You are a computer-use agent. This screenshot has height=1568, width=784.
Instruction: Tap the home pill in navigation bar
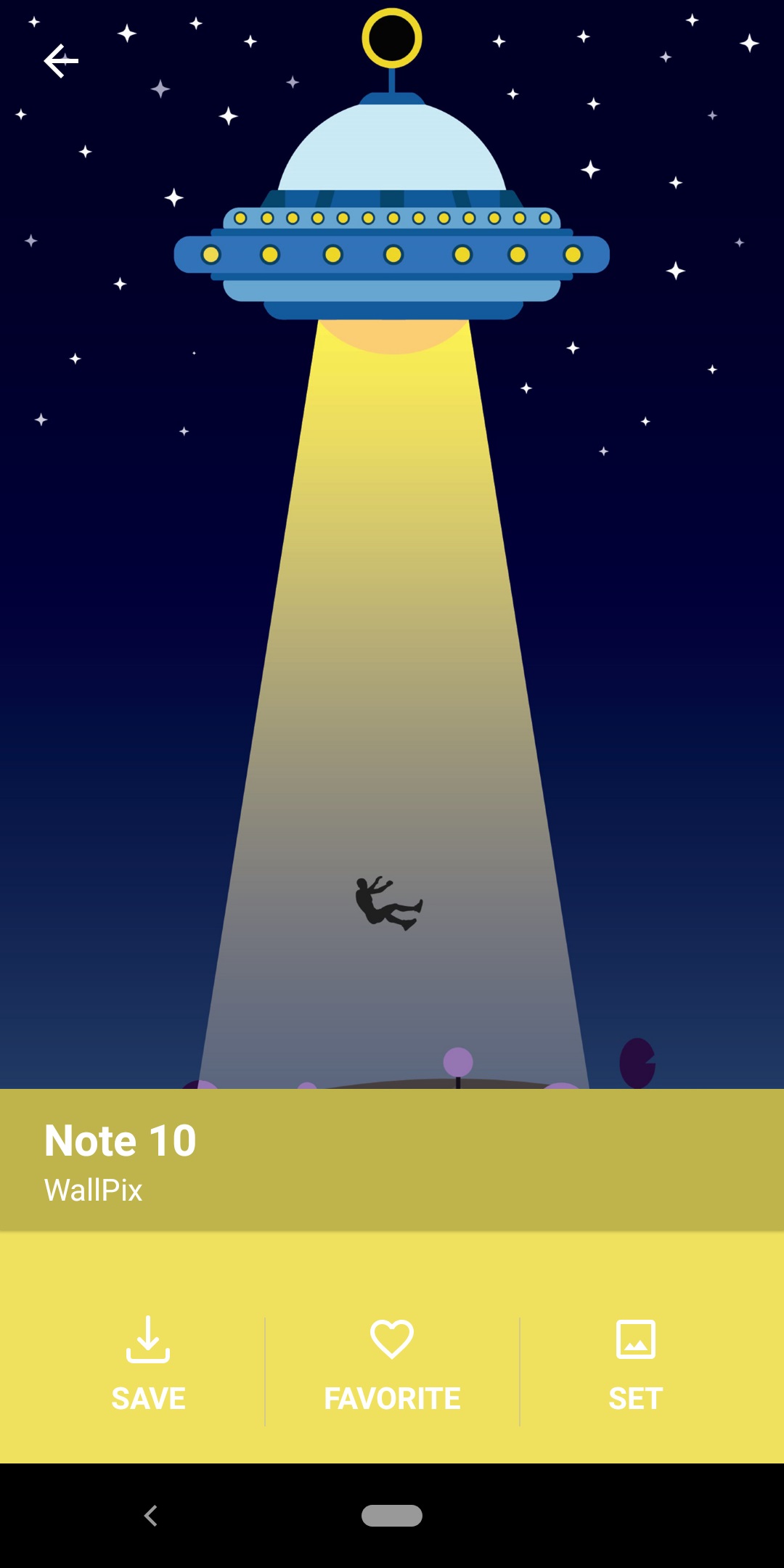point(392,1516)
